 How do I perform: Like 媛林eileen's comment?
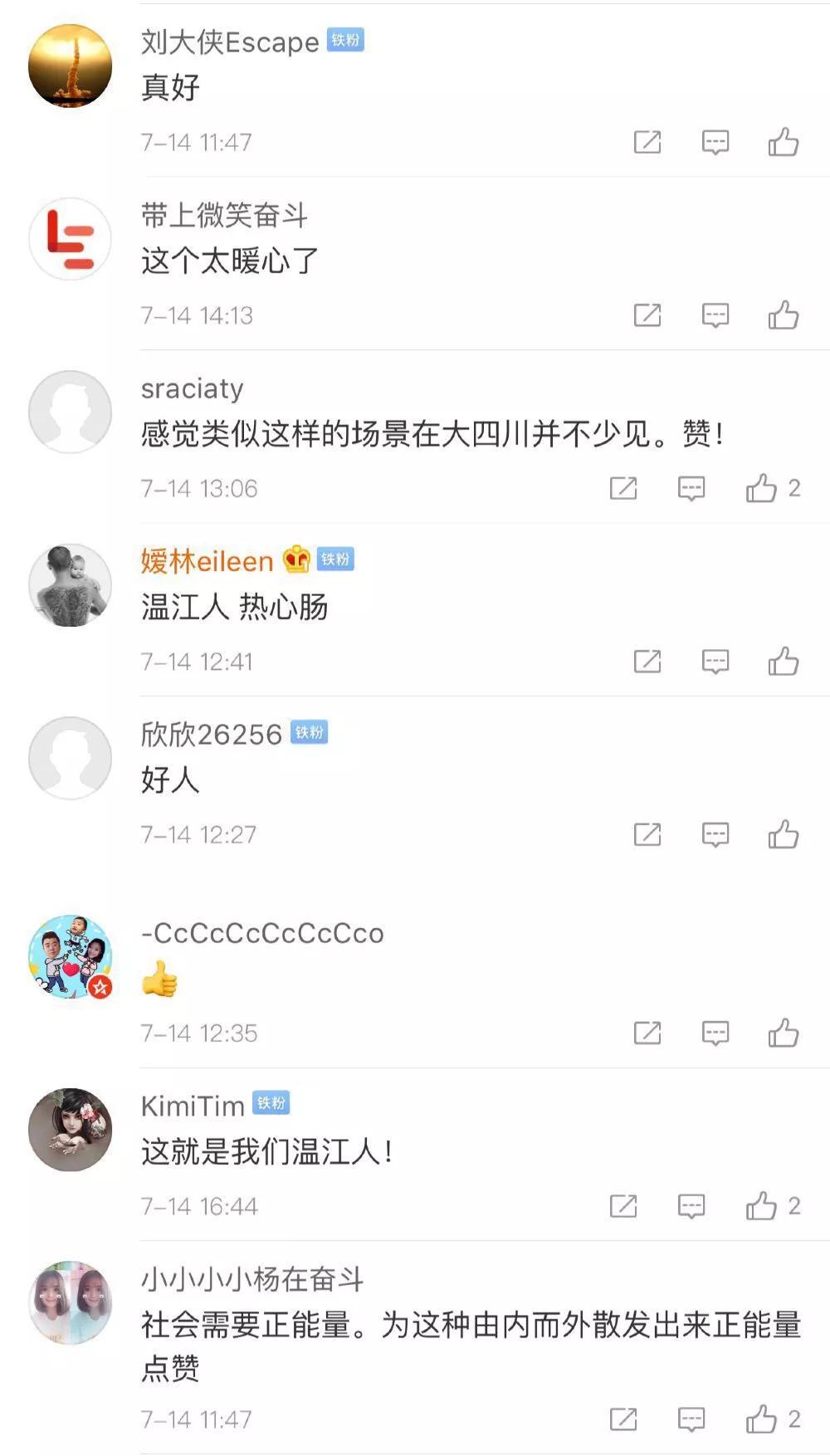783,662
